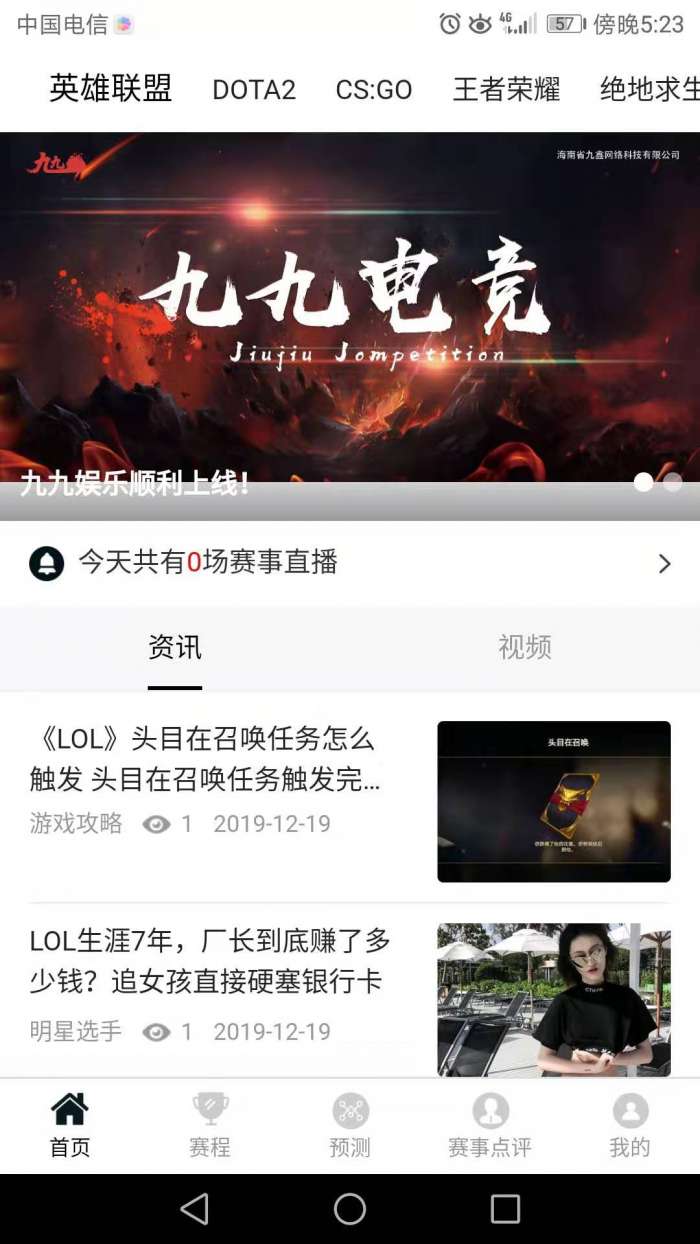
Task: Open the 王者荣耀 game tab
Action: (x=506, y=90)
